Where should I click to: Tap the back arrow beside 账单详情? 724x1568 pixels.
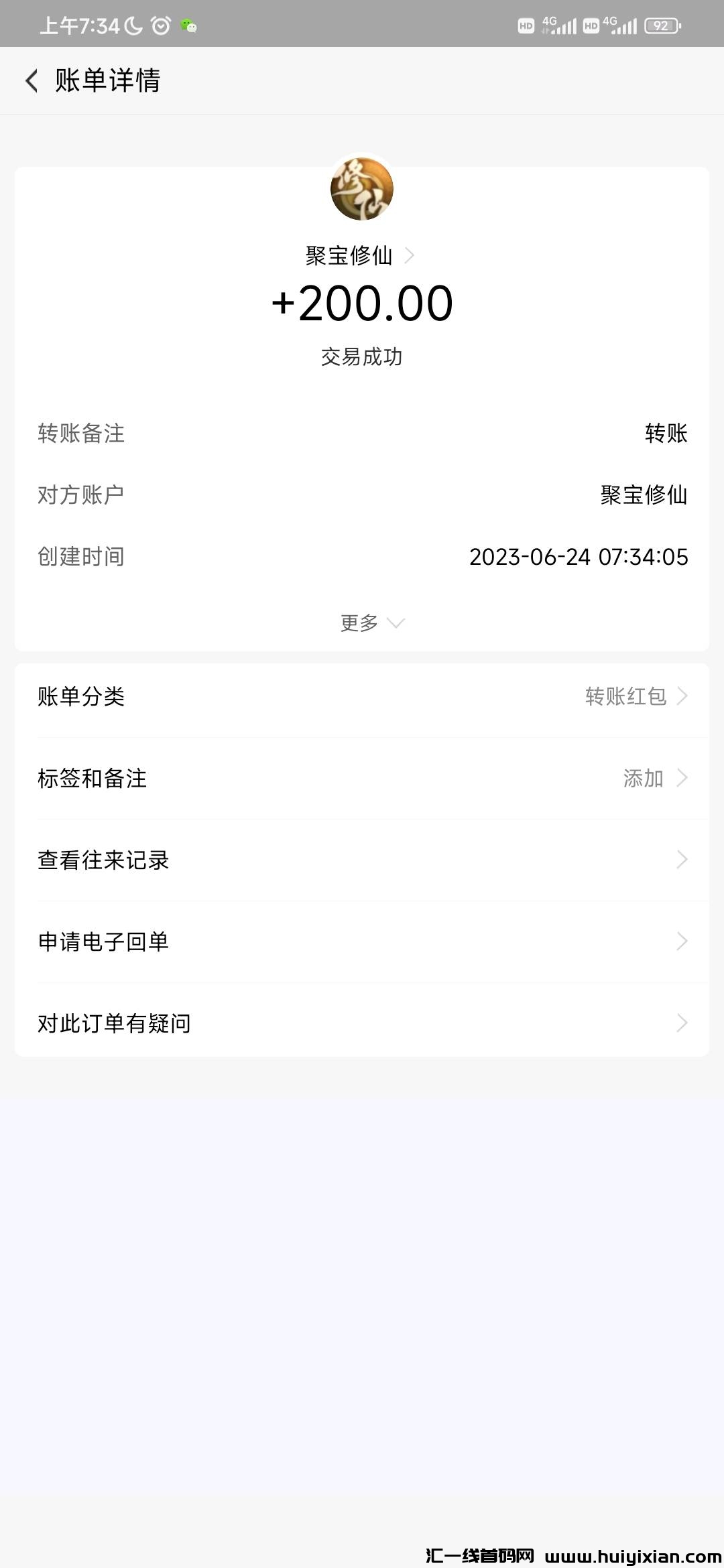32,80
